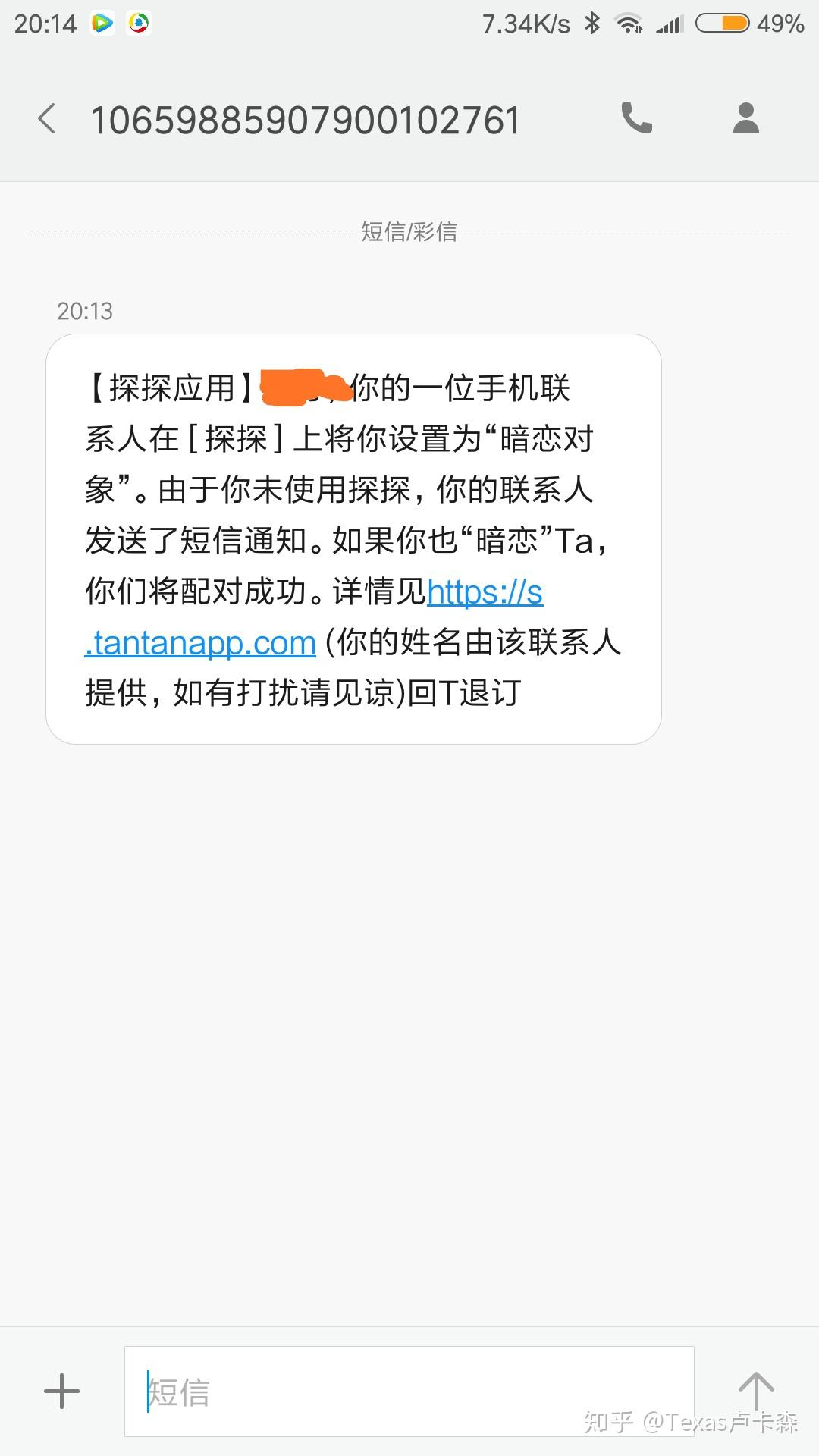Call the sender's number

(636, 118)
